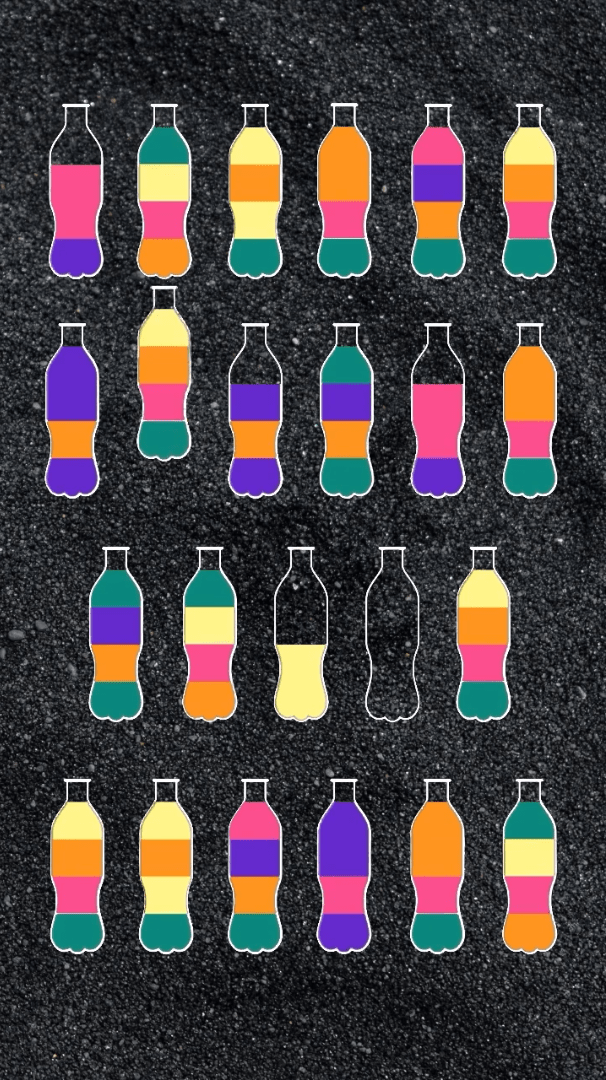Select the full bottle with purple, orange, purple layers
The height and width of the screenshot is (1080, 606).
tap(72, 412)
